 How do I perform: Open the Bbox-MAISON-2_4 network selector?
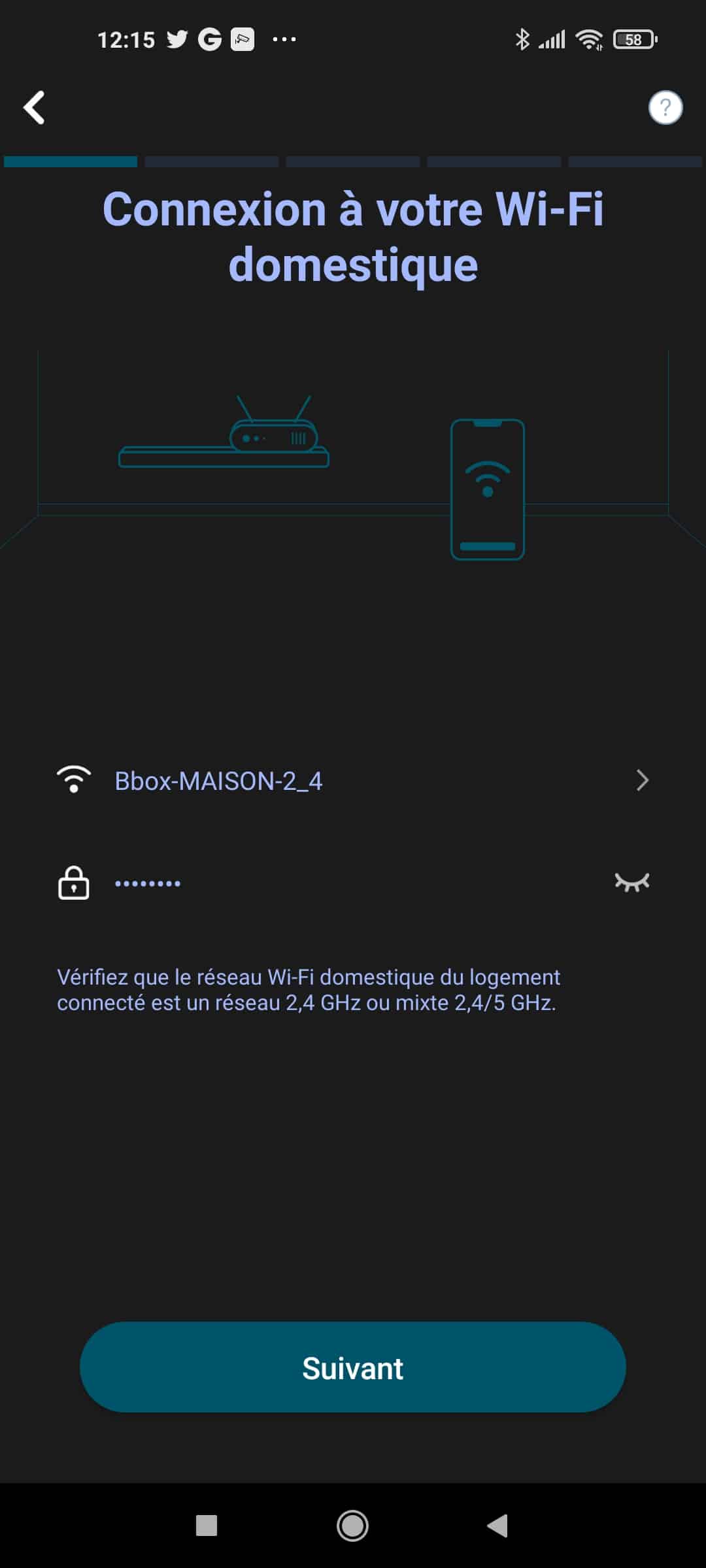[353, 780]
